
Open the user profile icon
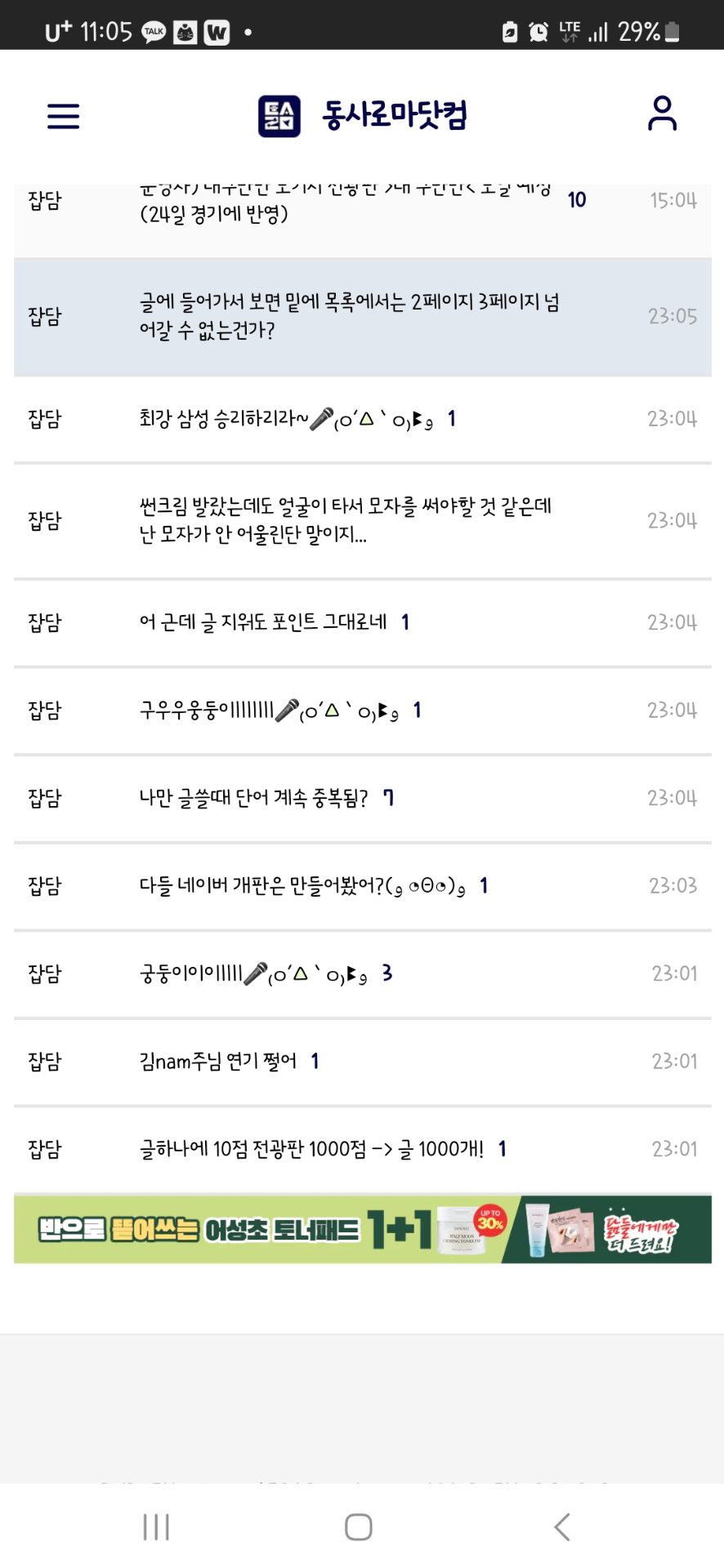pos(661,114)
